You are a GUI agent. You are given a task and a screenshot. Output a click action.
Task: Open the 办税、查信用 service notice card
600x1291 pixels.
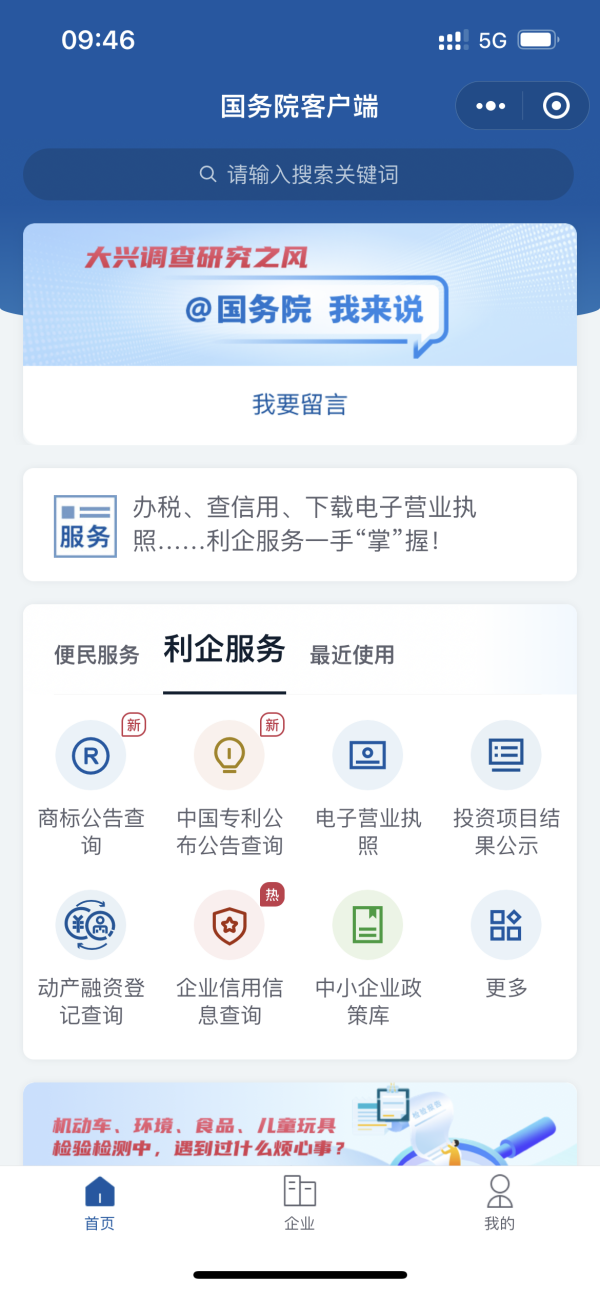(x=299, y=524)
